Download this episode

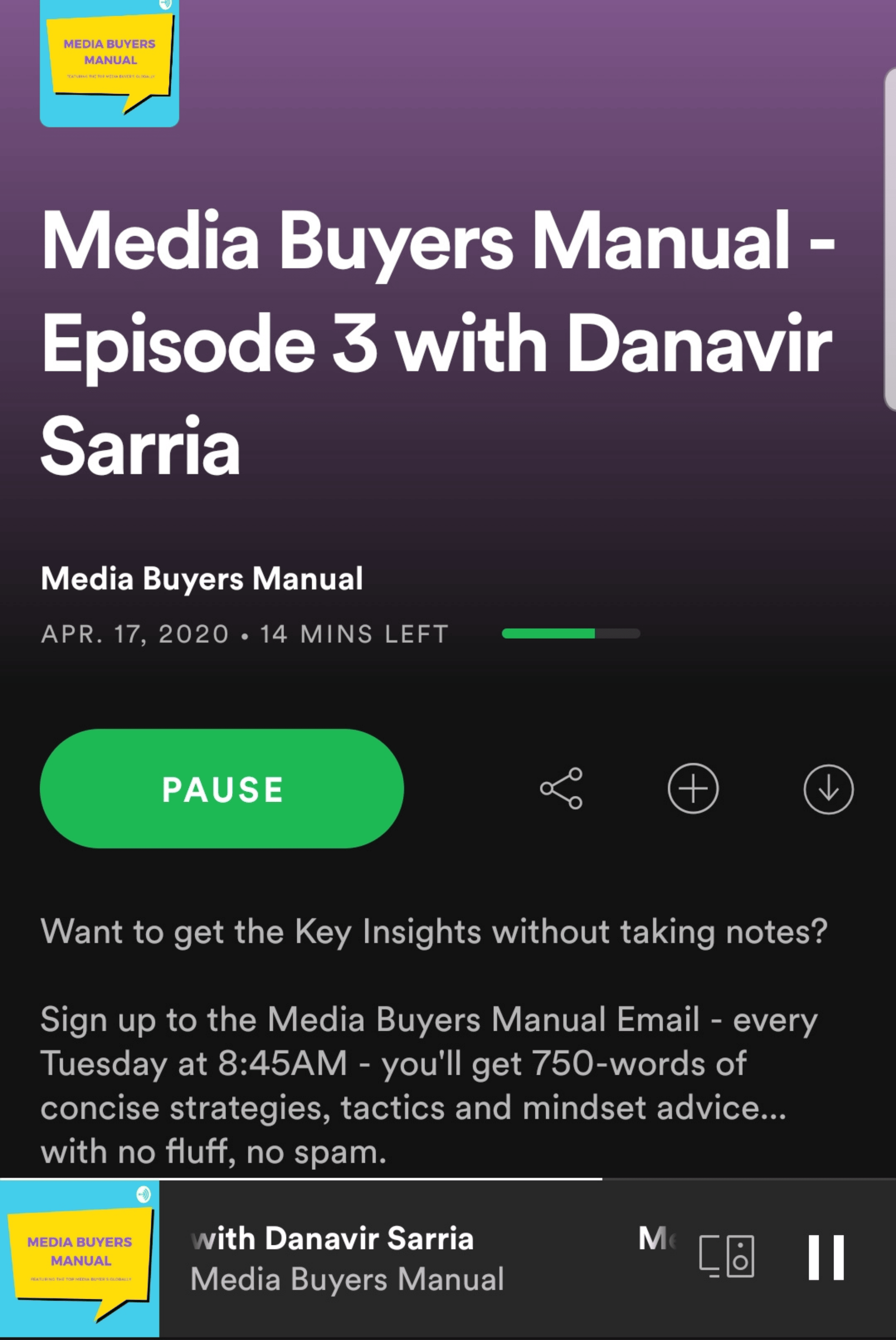(828, 789)
